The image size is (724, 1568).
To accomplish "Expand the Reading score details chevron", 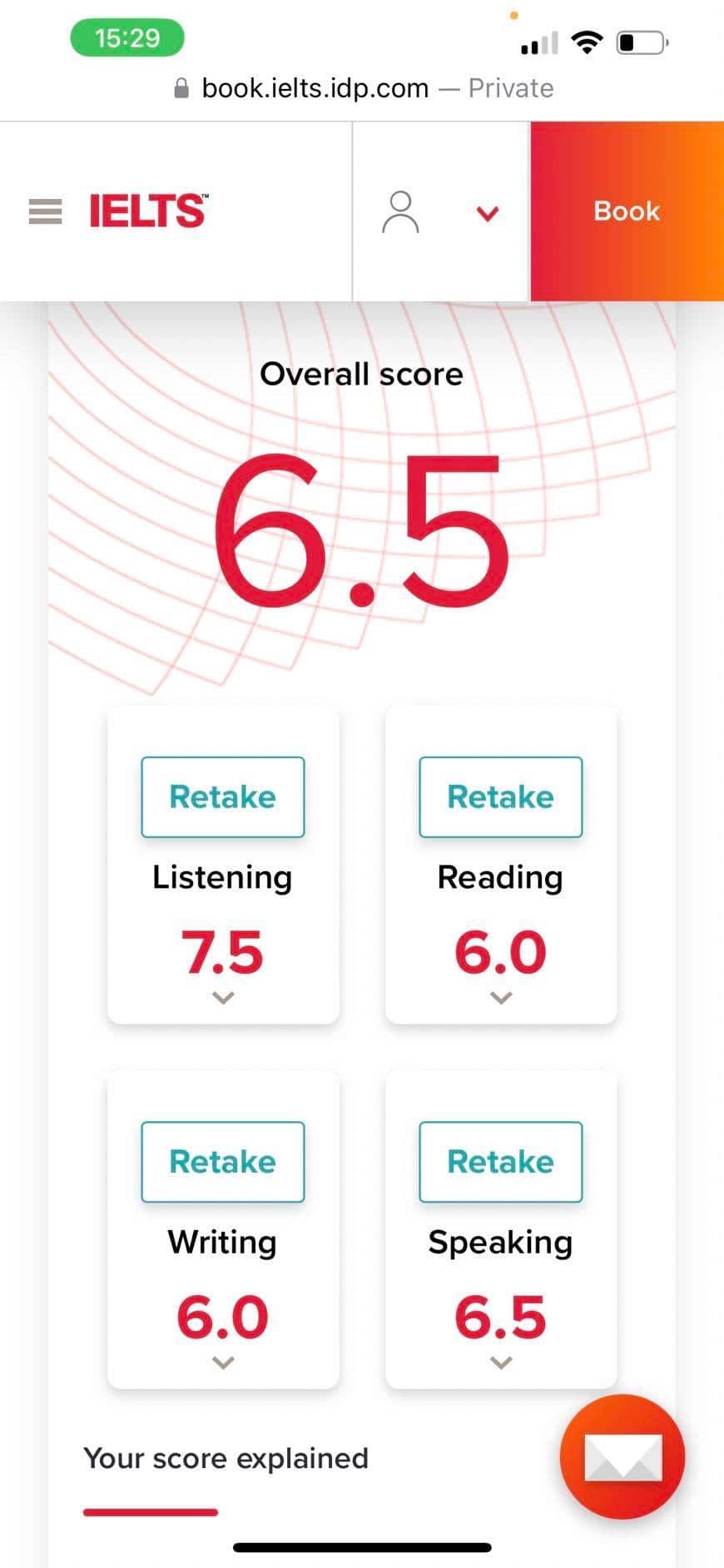I will coord(501,997).
